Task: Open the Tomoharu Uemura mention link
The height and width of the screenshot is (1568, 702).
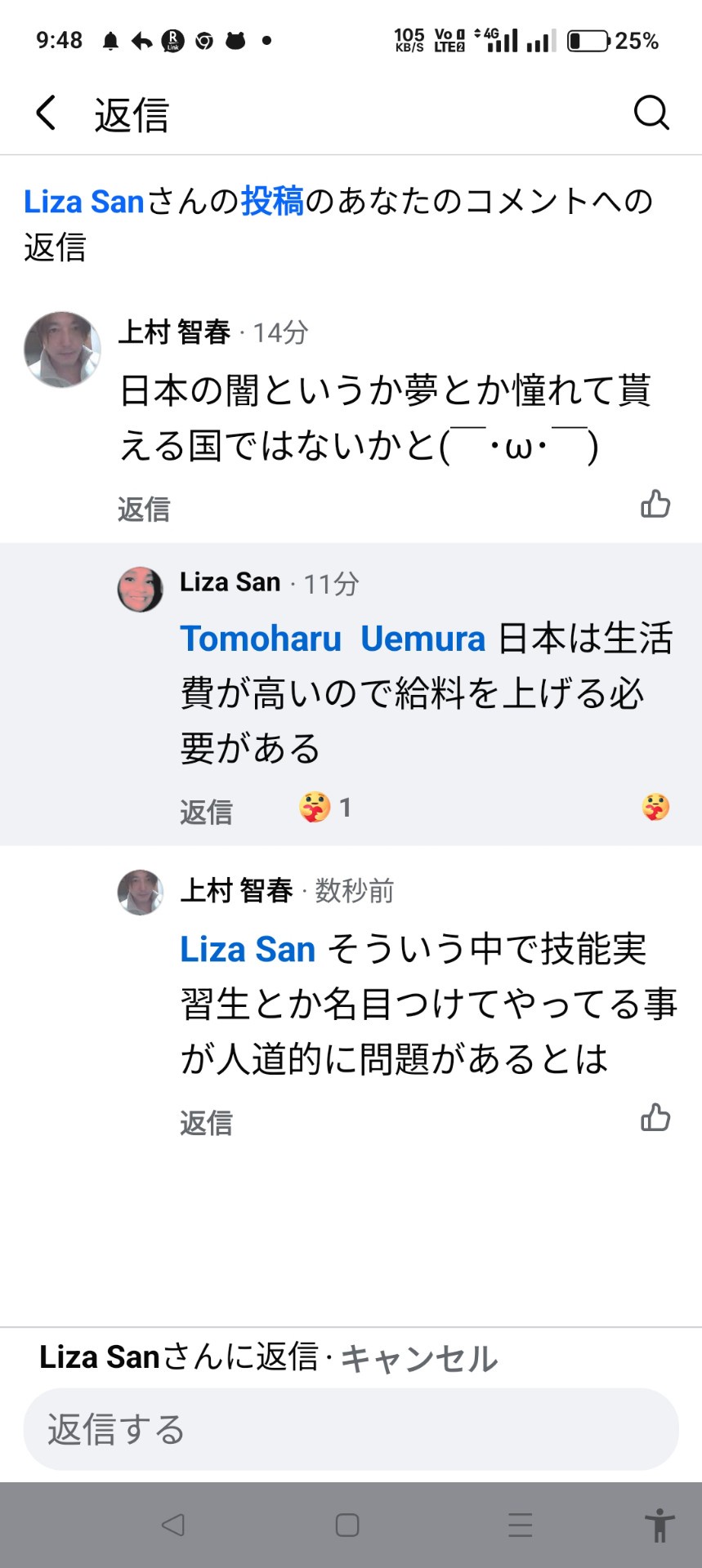Action: pos(333,639)
